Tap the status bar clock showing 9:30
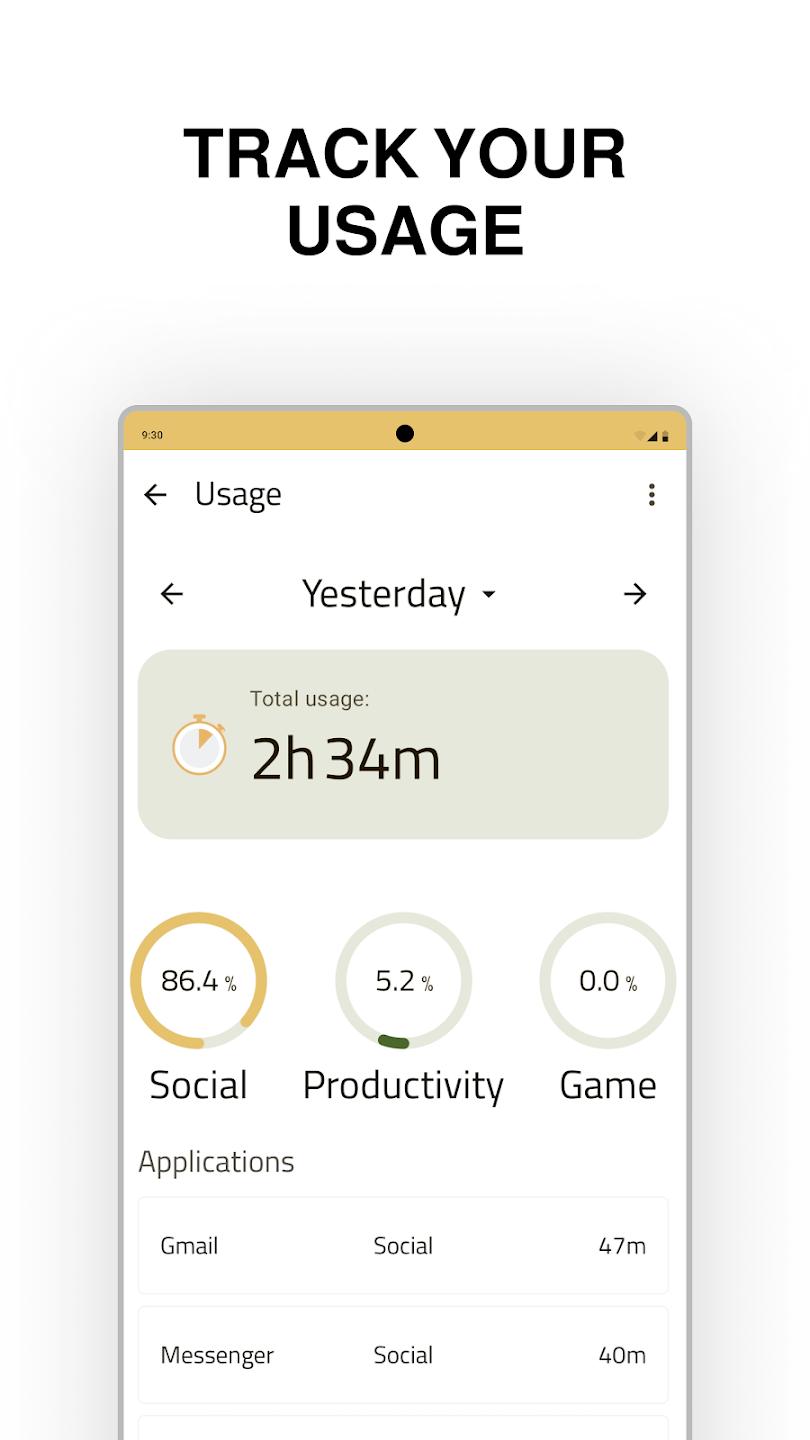Screen dimensions: 810x1440 click(x=151, y=434)
